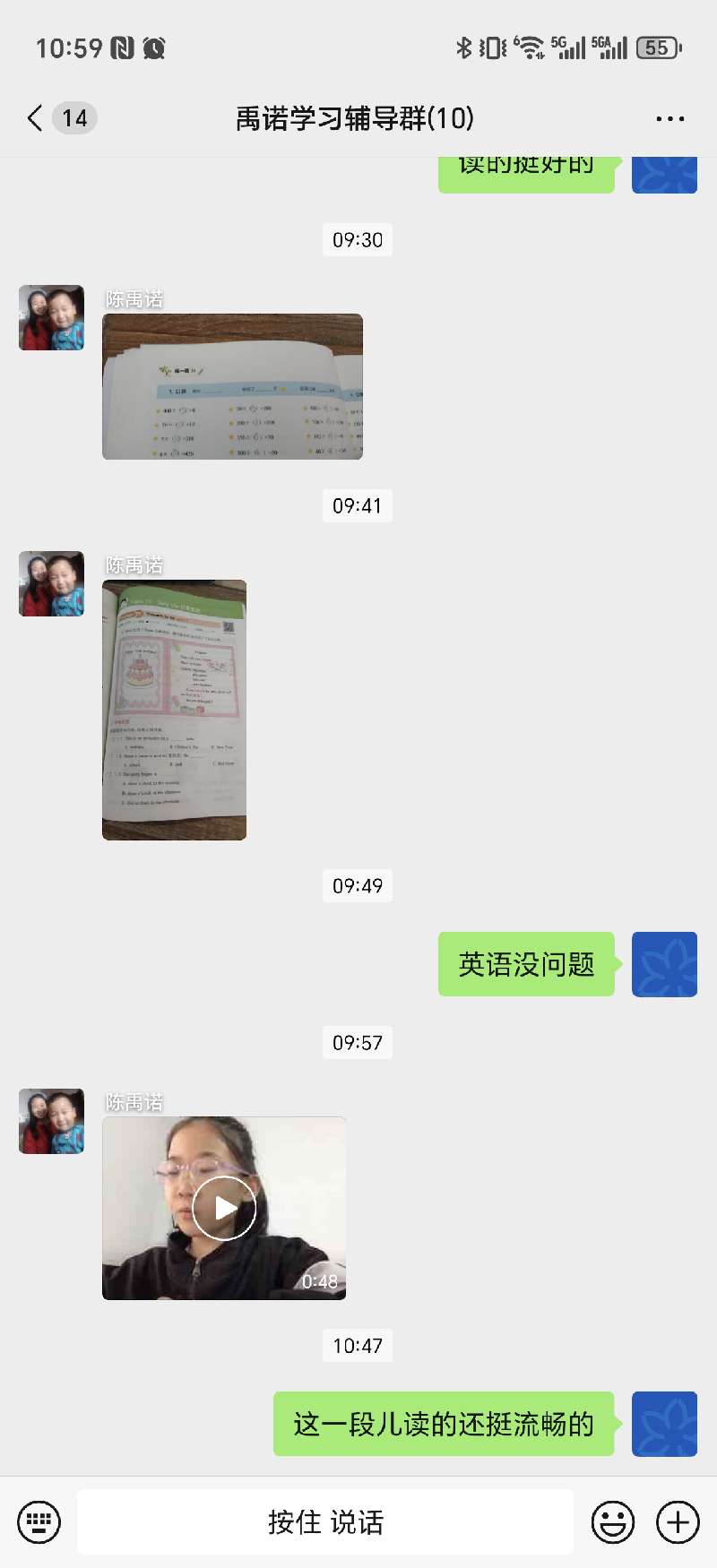Screen dimensions: 717x1568
Task: View 陈禹诺's profile from the 09:57 avatar
Action: pyautogui.click(x=52, y=1121)
